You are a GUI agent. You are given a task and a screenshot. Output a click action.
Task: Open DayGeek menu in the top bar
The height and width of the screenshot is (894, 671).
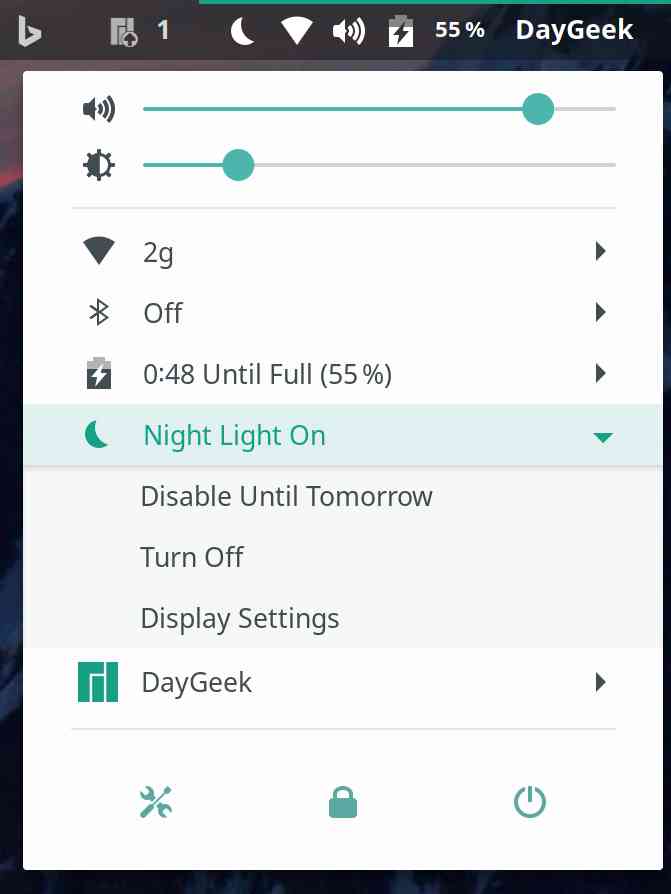[574, 30]
